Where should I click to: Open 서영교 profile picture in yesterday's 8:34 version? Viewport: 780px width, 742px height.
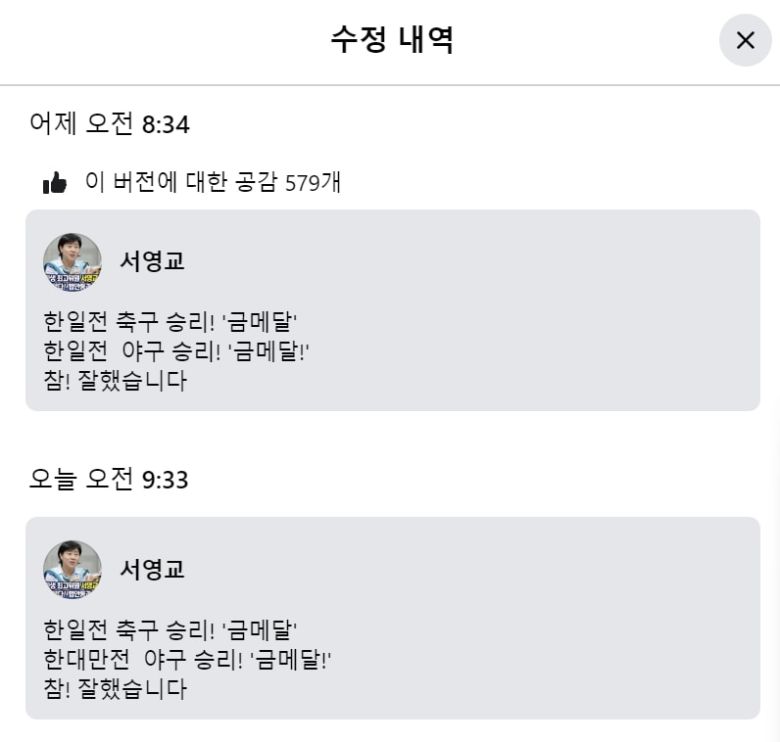[x=72, y=262]
